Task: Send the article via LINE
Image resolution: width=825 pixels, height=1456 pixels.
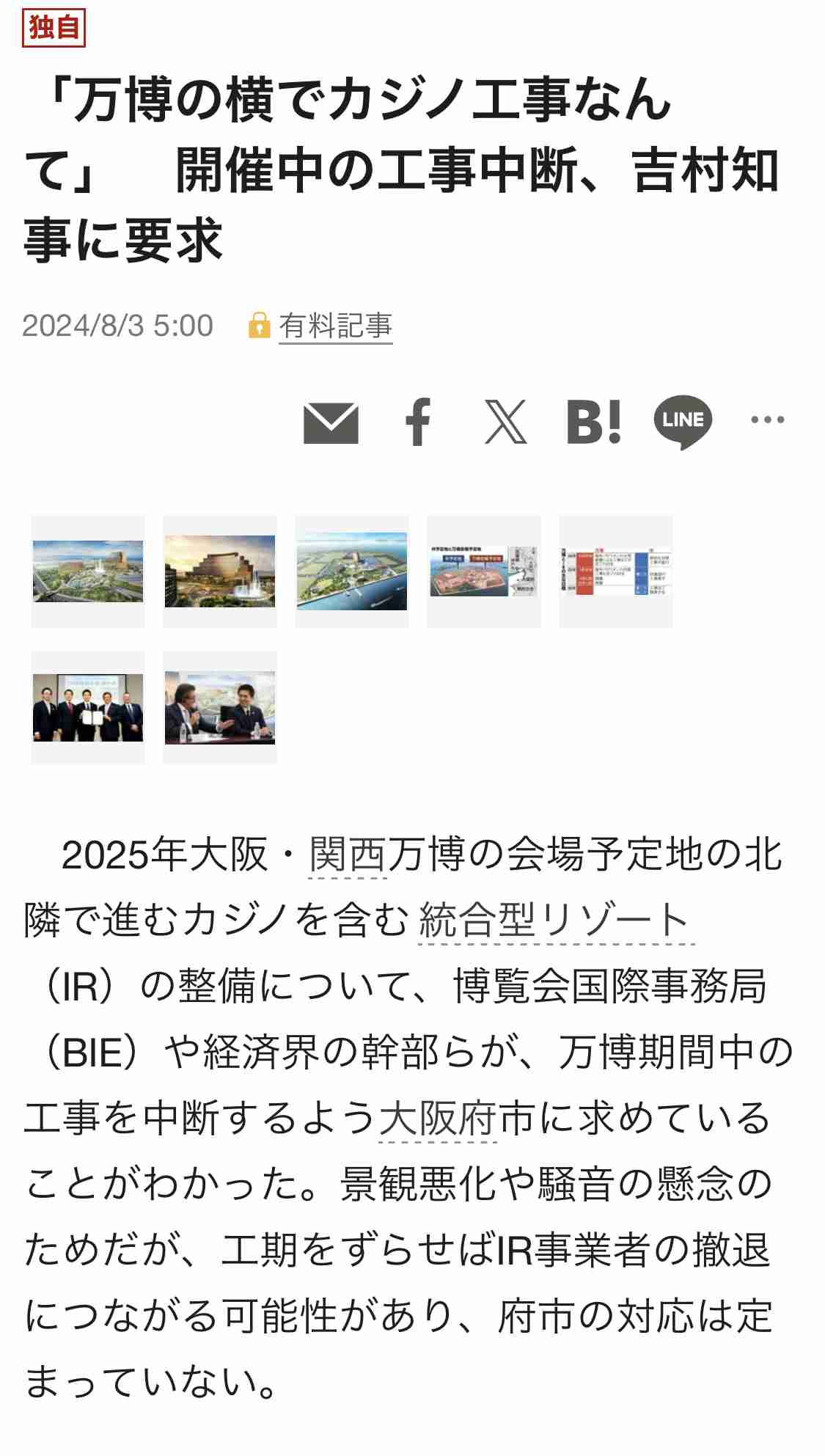Action: [x=683, y=422]
